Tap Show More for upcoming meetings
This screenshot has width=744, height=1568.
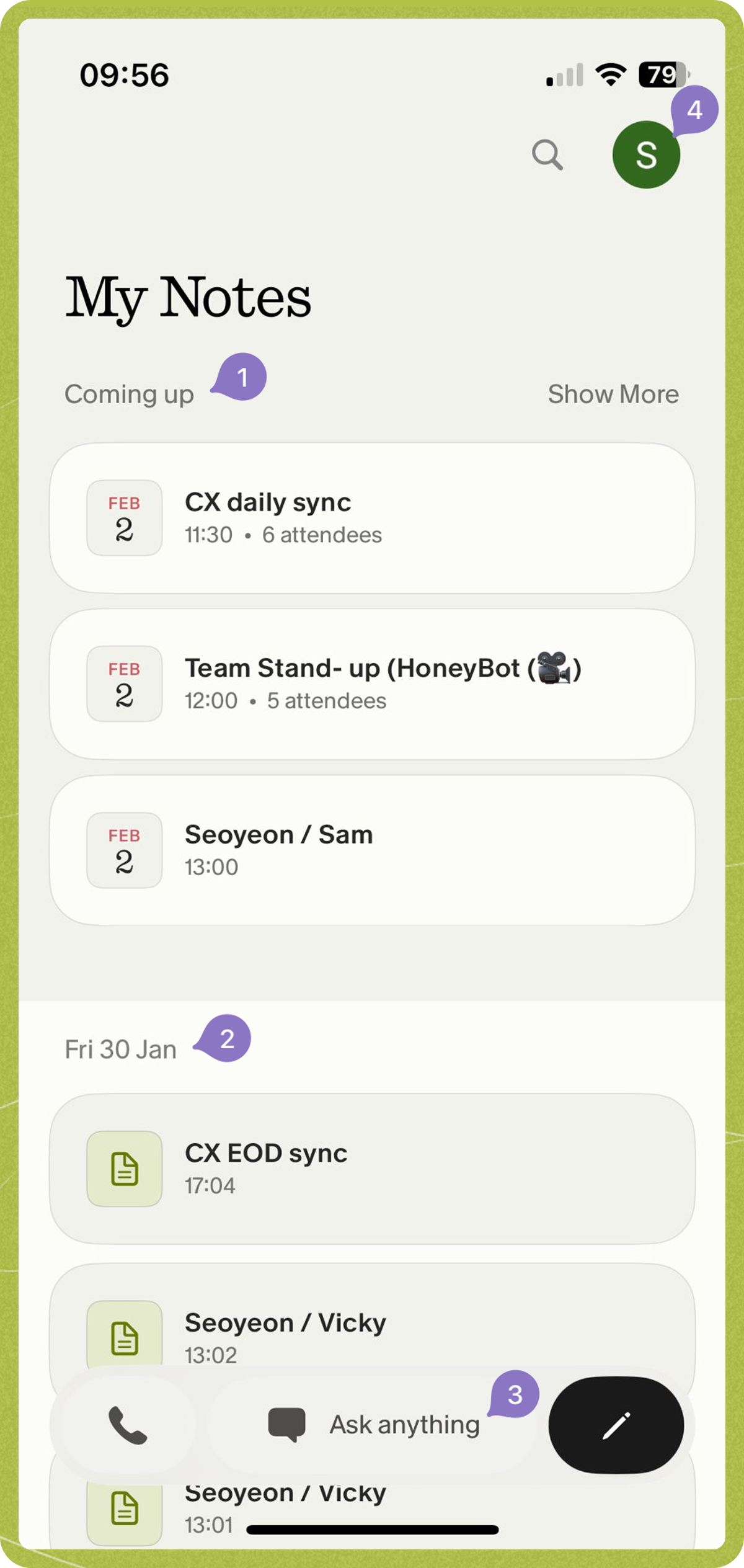tap(613, 394)
